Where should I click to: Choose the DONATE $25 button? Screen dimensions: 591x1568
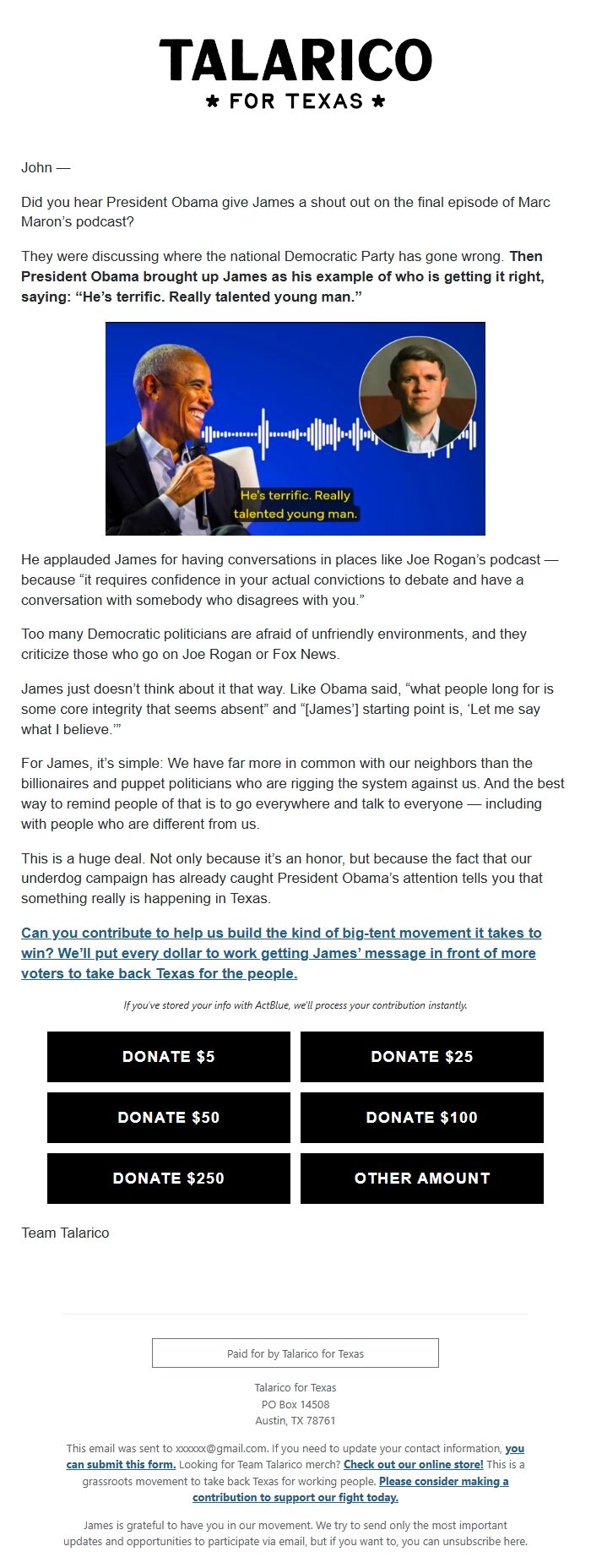pyautogui.click(x=421, y=1056)
